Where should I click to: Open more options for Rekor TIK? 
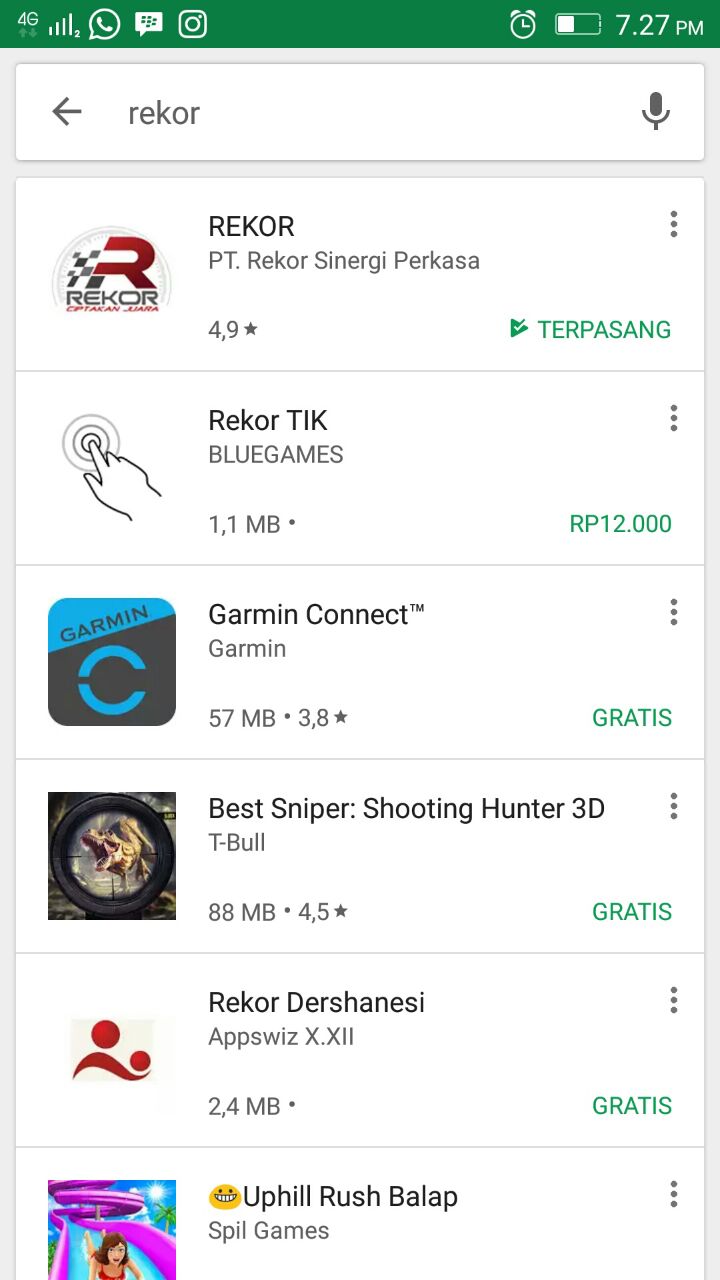tap(674, 418)
